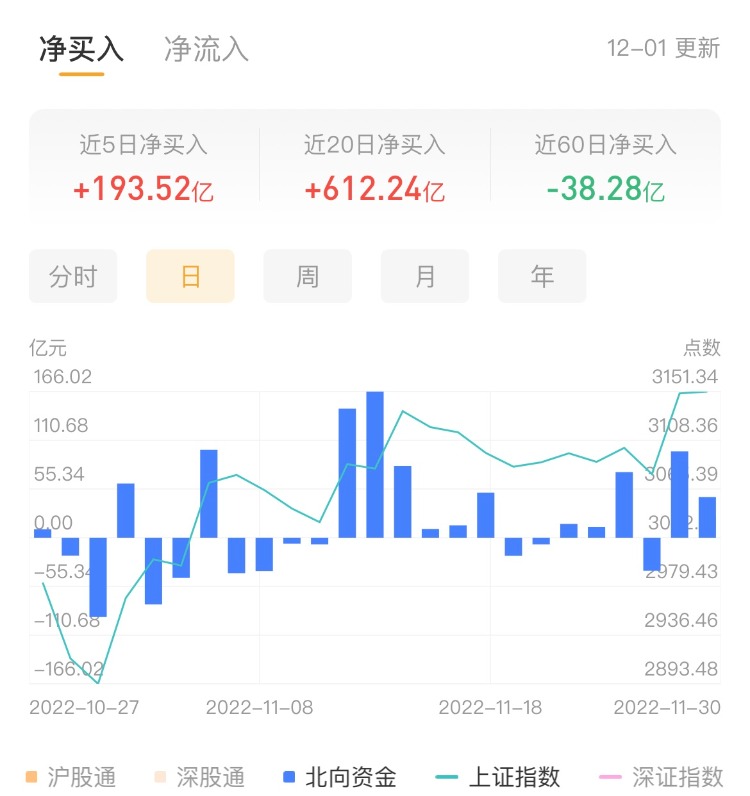Hide the 上证指数 line series
The image size is (750, 796).
point(499,777)
